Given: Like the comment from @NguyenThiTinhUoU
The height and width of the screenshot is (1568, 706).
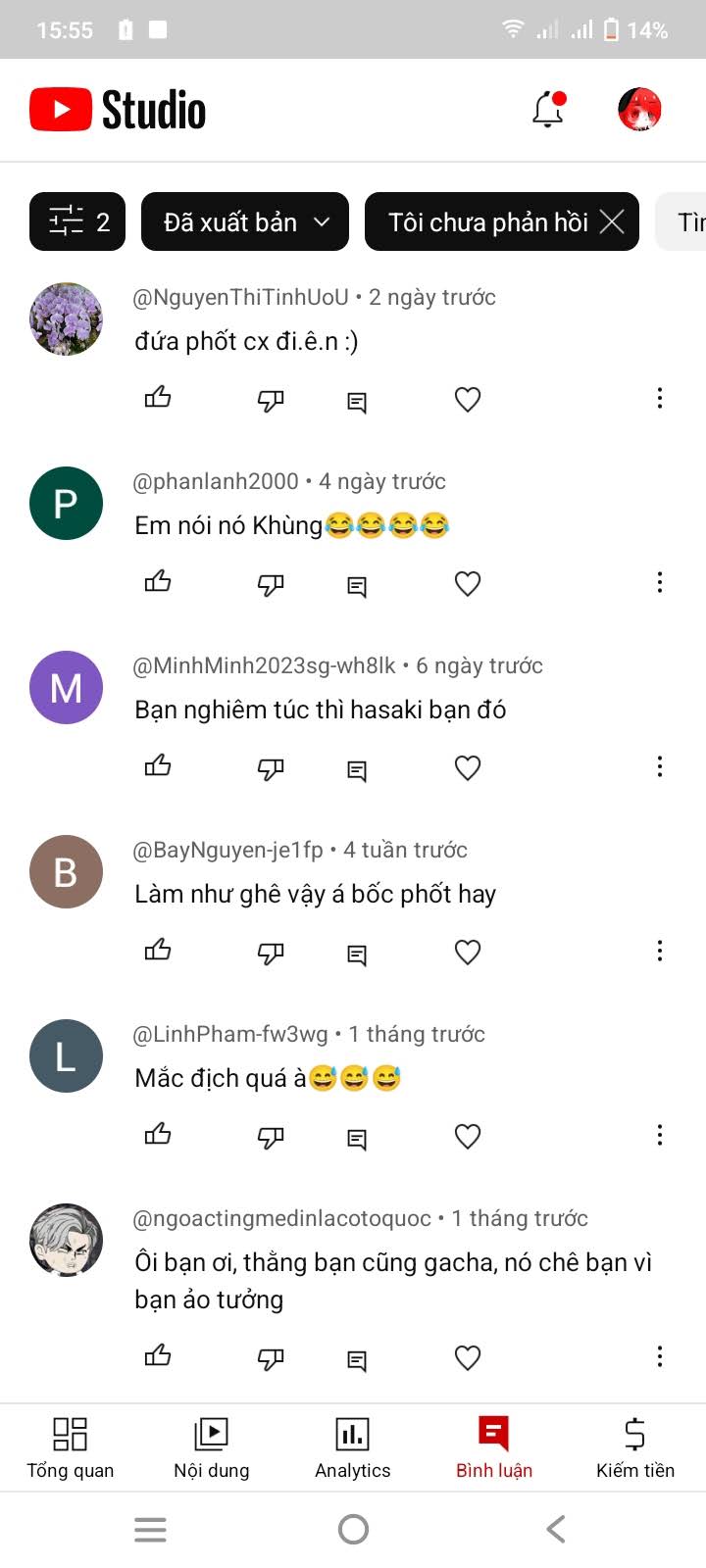Looking at the screenshot, I should coord(158,398).
